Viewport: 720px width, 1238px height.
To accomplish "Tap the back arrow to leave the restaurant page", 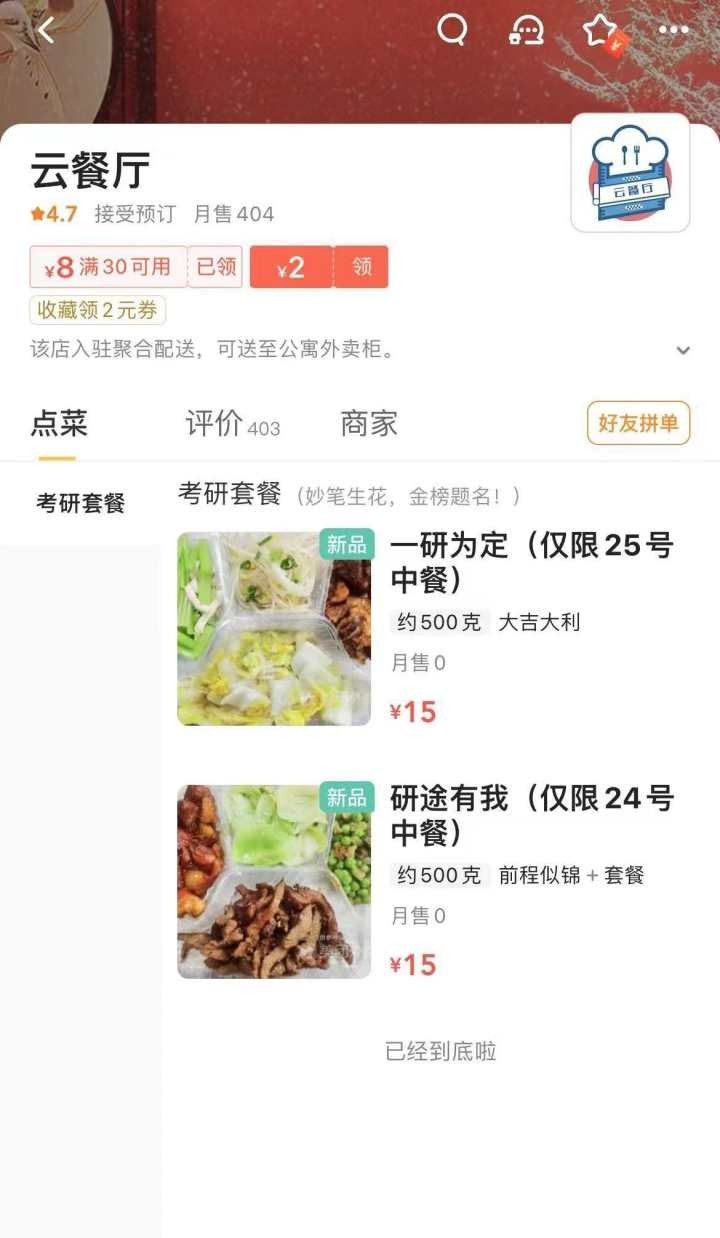I will 47,31.
